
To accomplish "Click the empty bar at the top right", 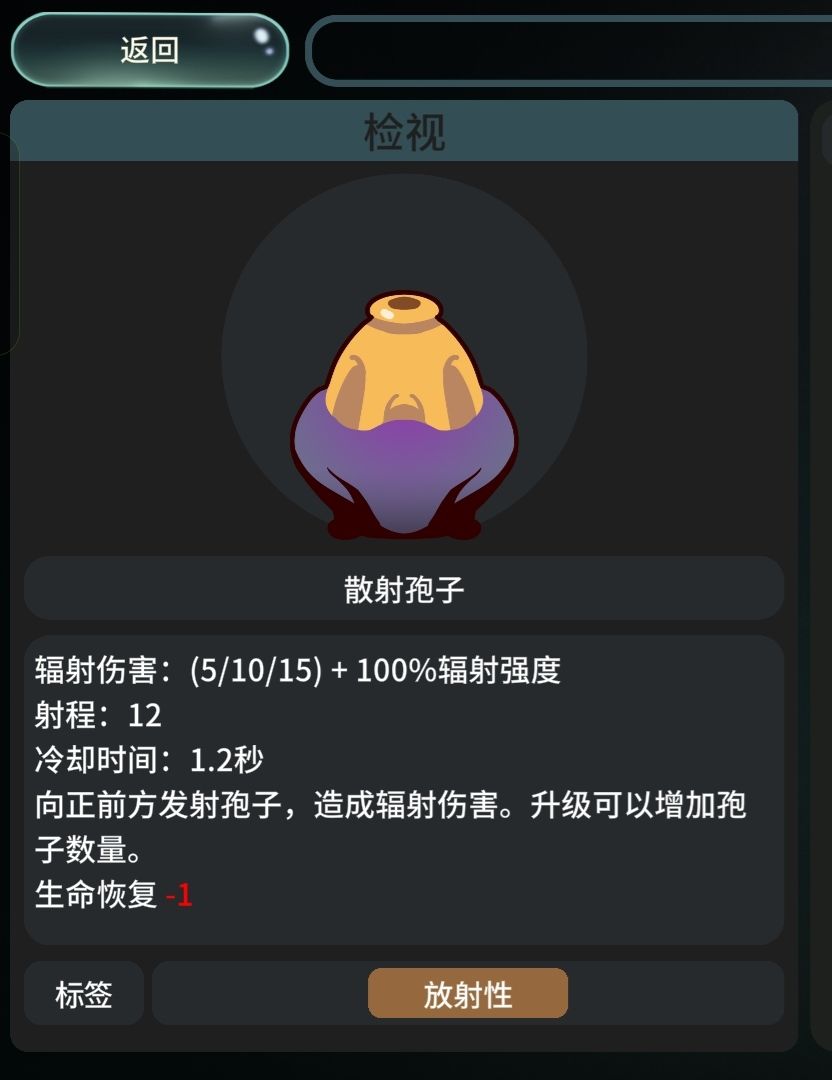I will tap(570, 48).
